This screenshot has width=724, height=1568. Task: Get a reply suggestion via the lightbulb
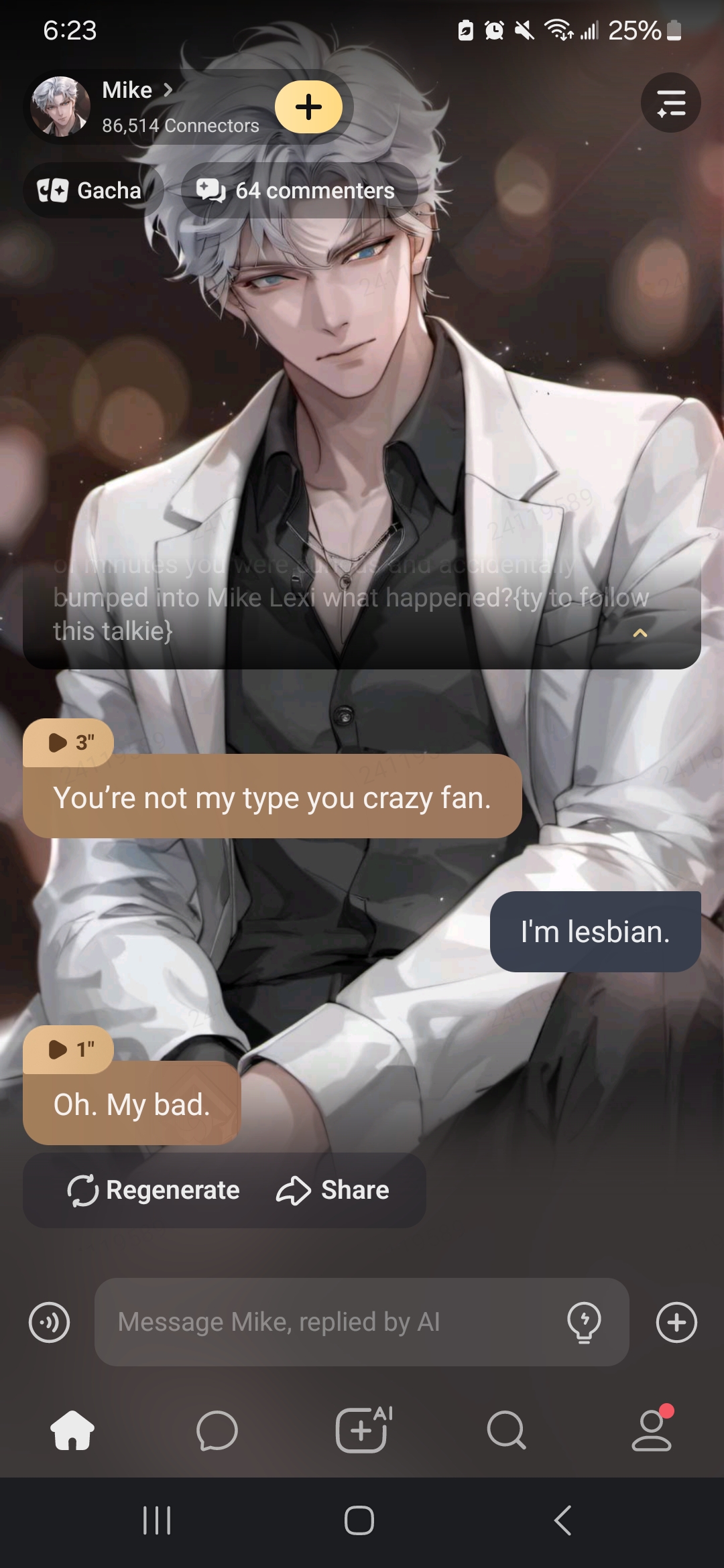tap(584, 1323)
